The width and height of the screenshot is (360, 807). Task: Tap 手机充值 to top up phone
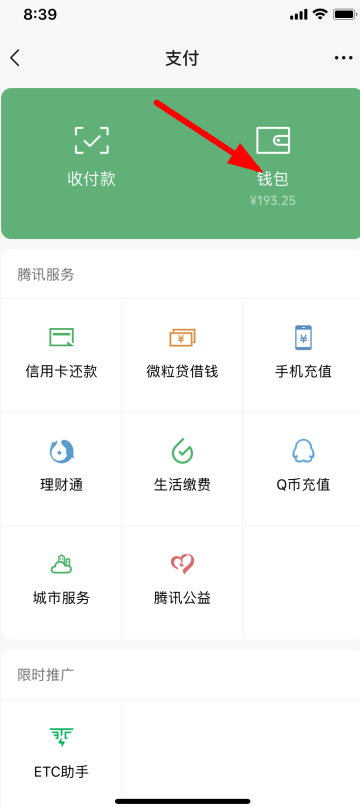[x=303, y=355]
